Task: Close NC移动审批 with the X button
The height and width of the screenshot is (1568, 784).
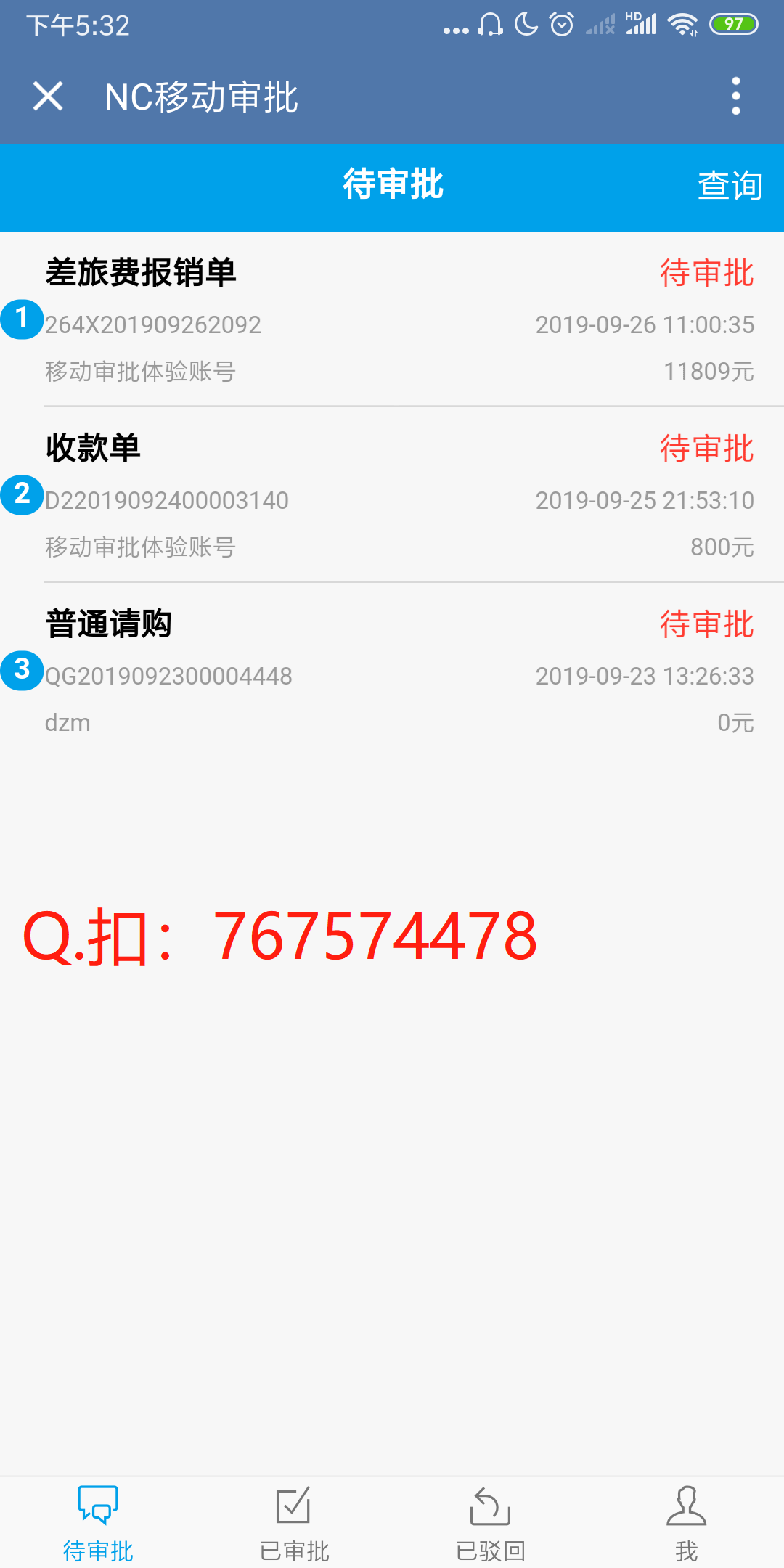Action: point(48,97)
